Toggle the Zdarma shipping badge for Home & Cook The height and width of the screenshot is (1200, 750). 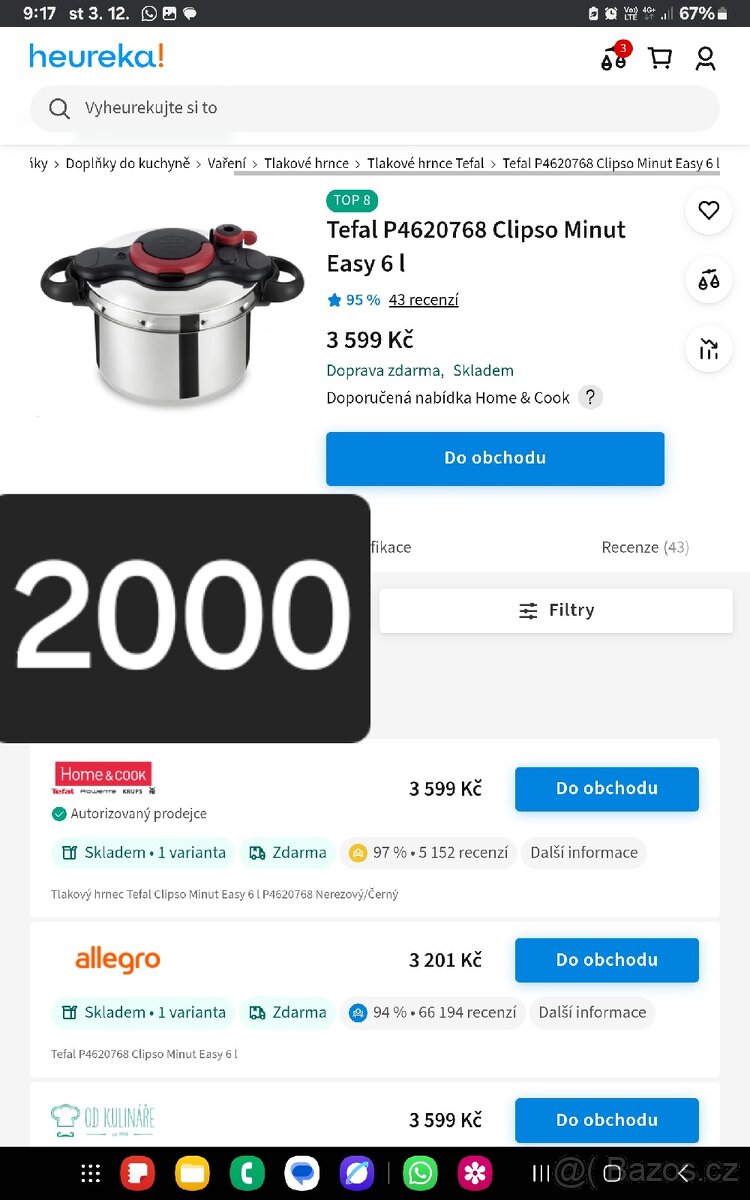288,852
